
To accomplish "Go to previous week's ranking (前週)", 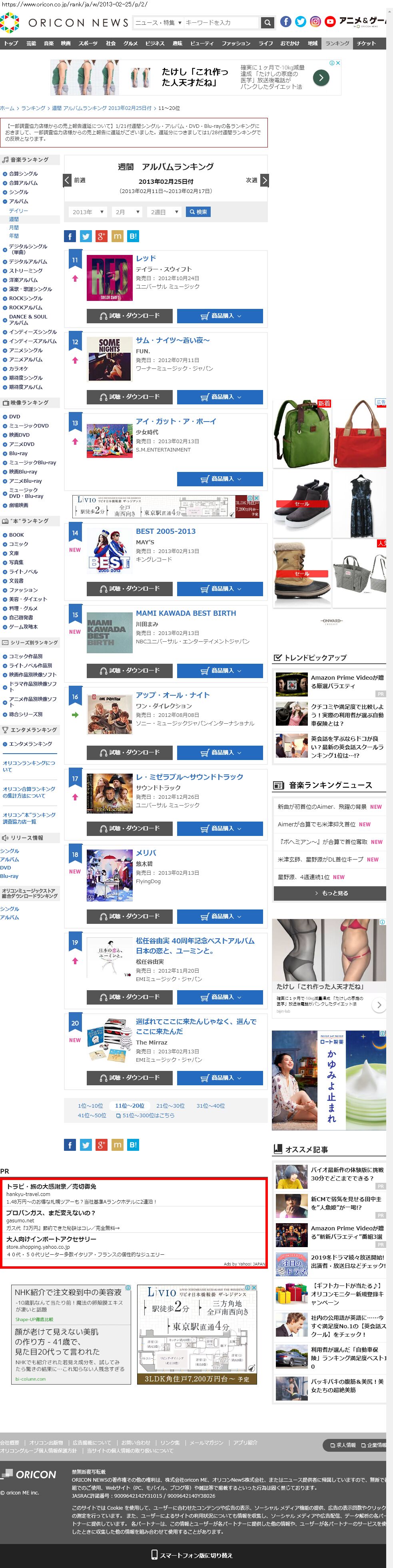I will tap(68, 180).
